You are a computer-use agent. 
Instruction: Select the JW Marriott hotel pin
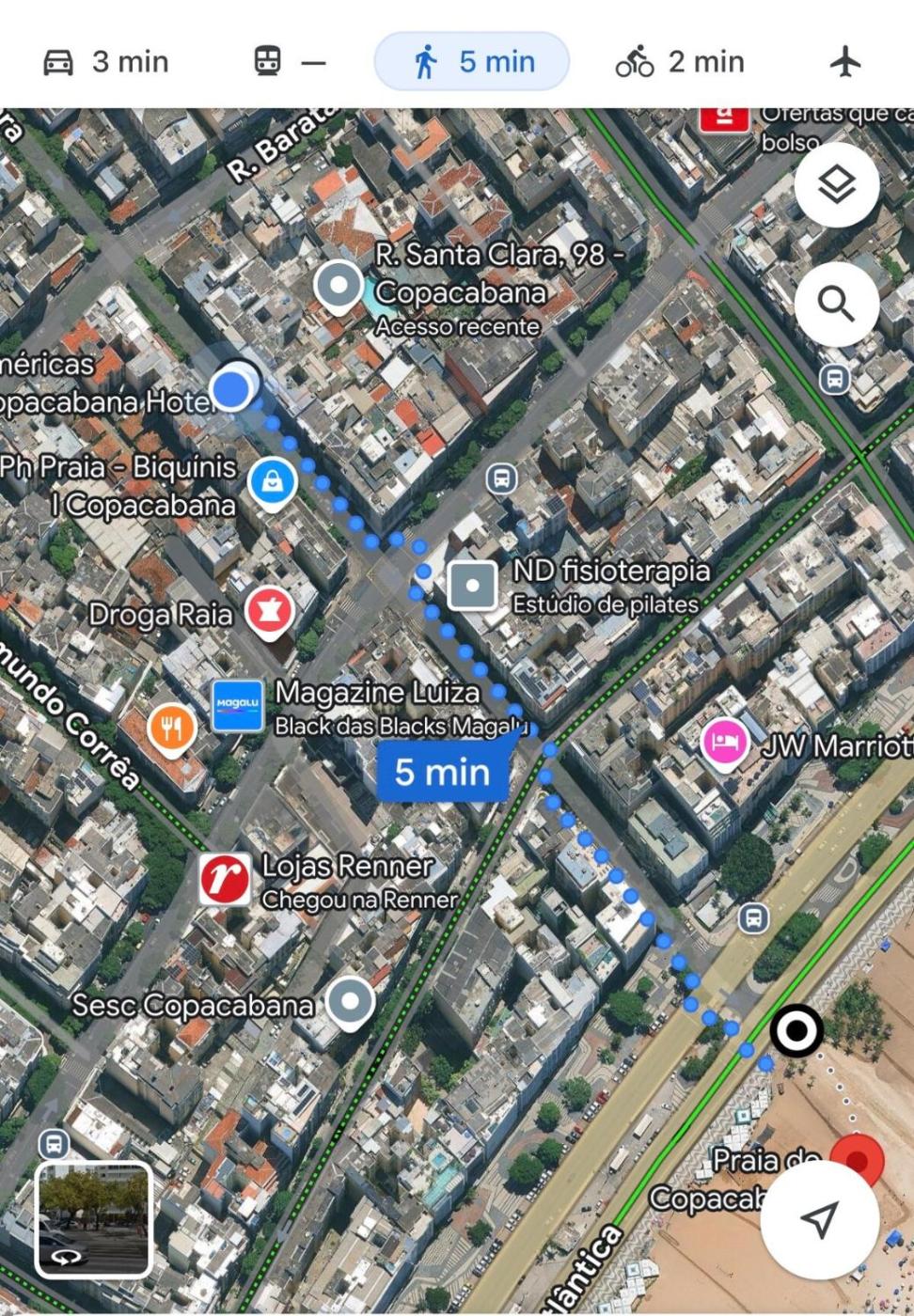click(x=723, y=743)
